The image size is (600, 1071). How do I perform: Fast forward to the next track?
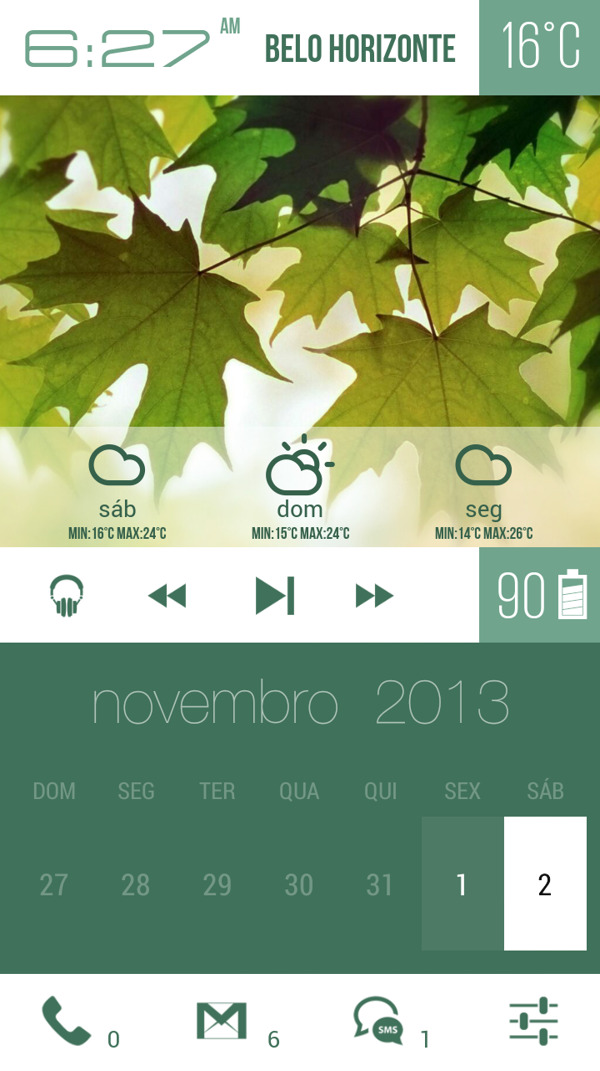(x=375, y=597)
